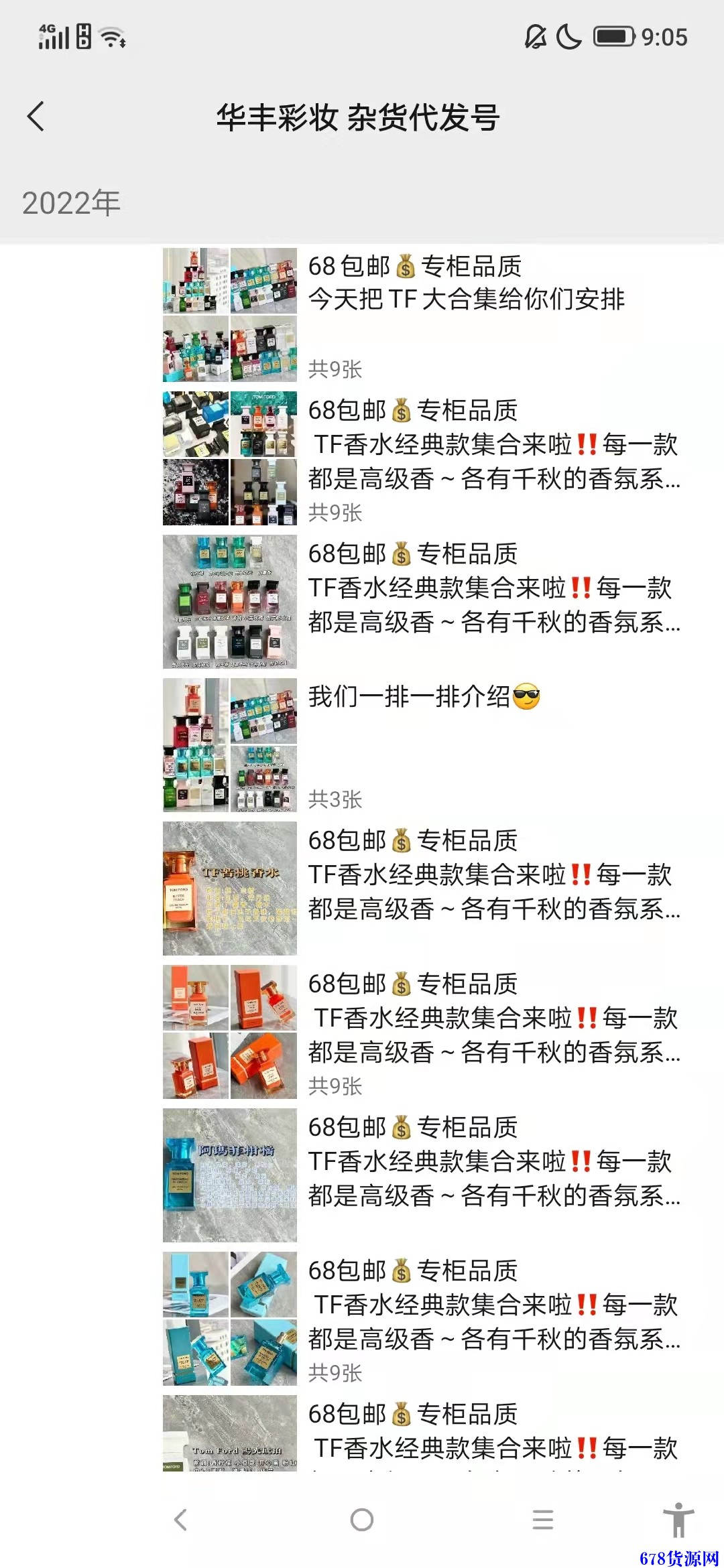This screenshot has height=1568, width=724.
Task: Open the blue perfume bottle photo grid post
Action: [229, 1318]
